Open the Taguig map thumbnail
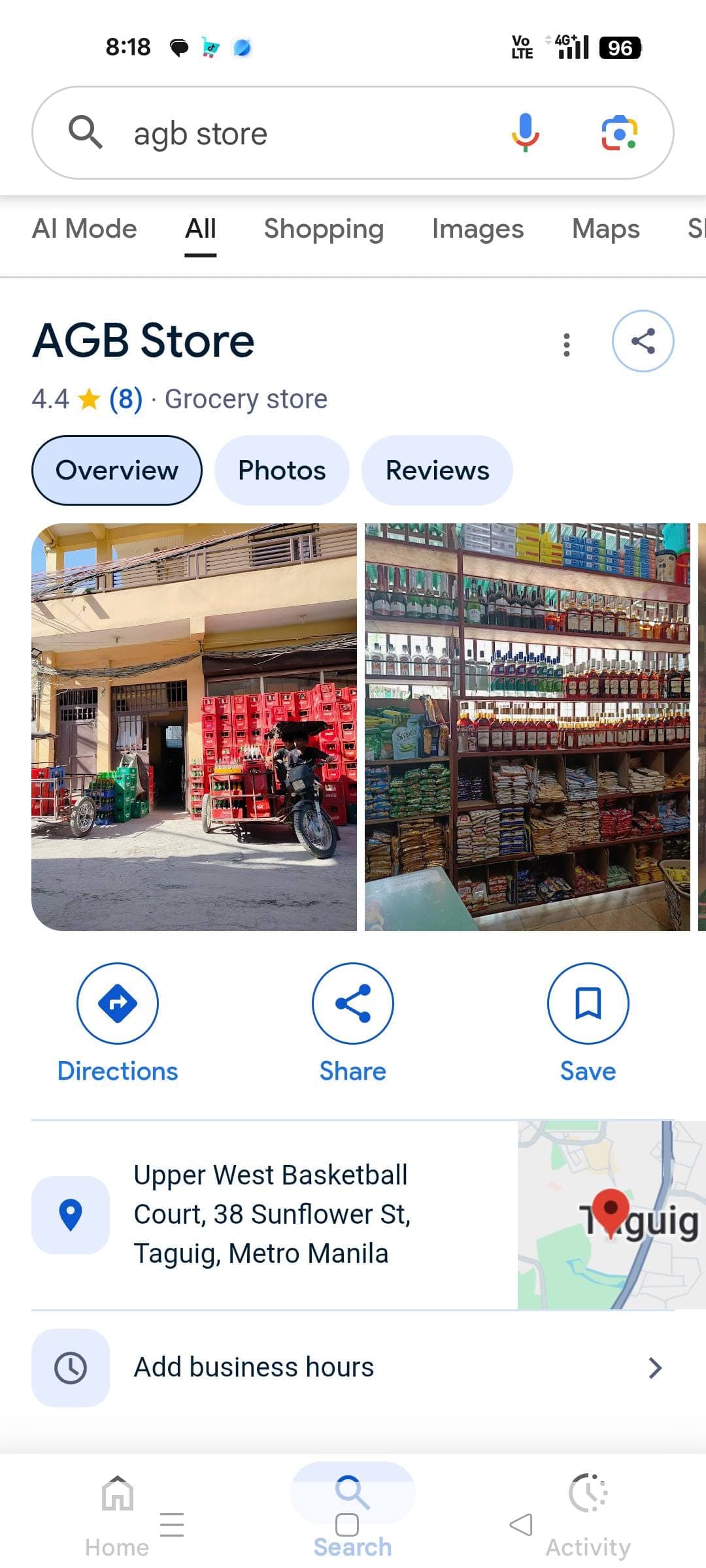 tap(611, 1215)
